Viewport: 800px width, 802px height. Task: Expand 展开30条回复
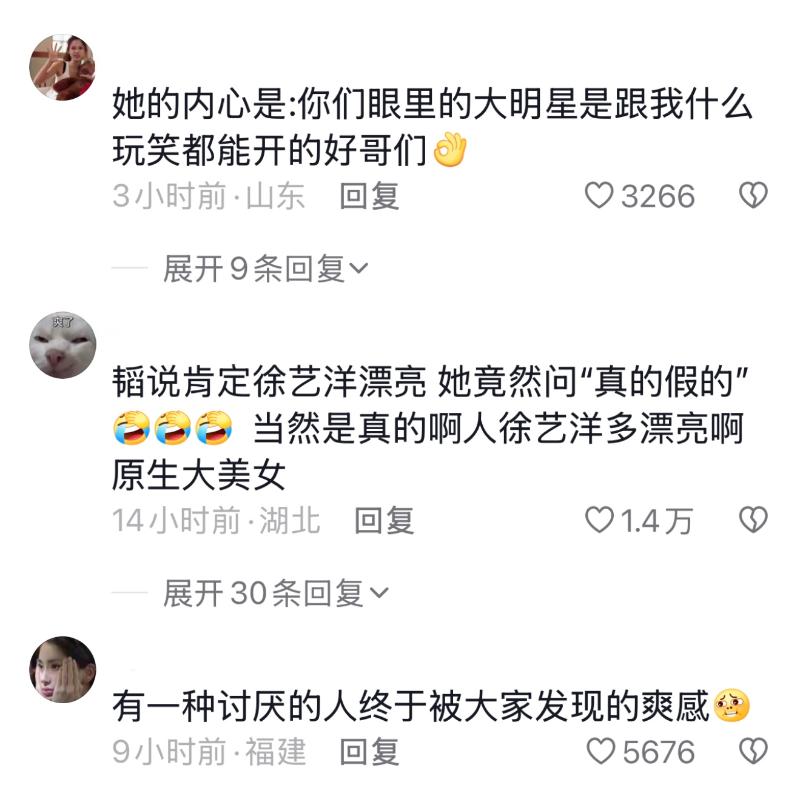pos(275,594)
